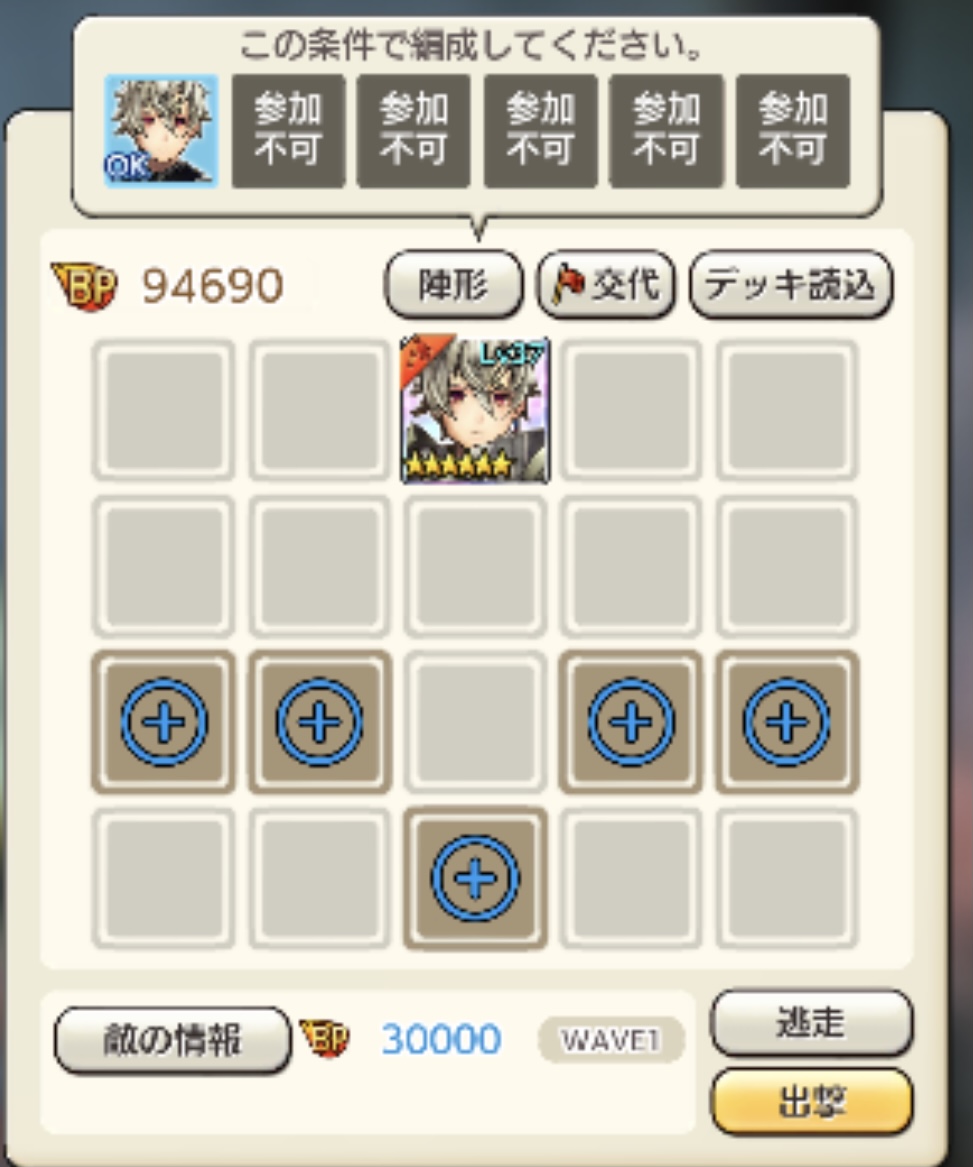This screenshot has width=973, height=1167.
Task: Select the Lv37 five-star character tile
Action: coord(475,410)
